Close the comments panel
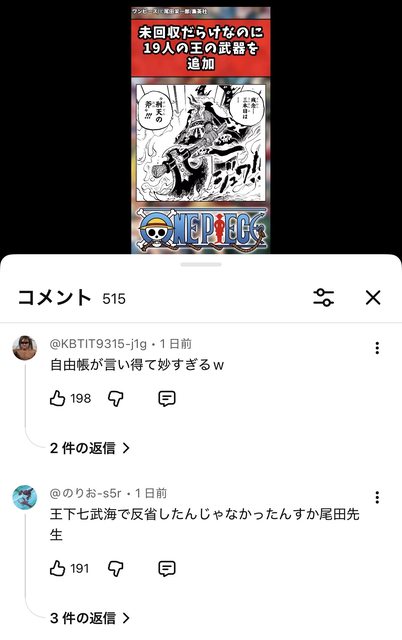 click(x=373, y=298)
